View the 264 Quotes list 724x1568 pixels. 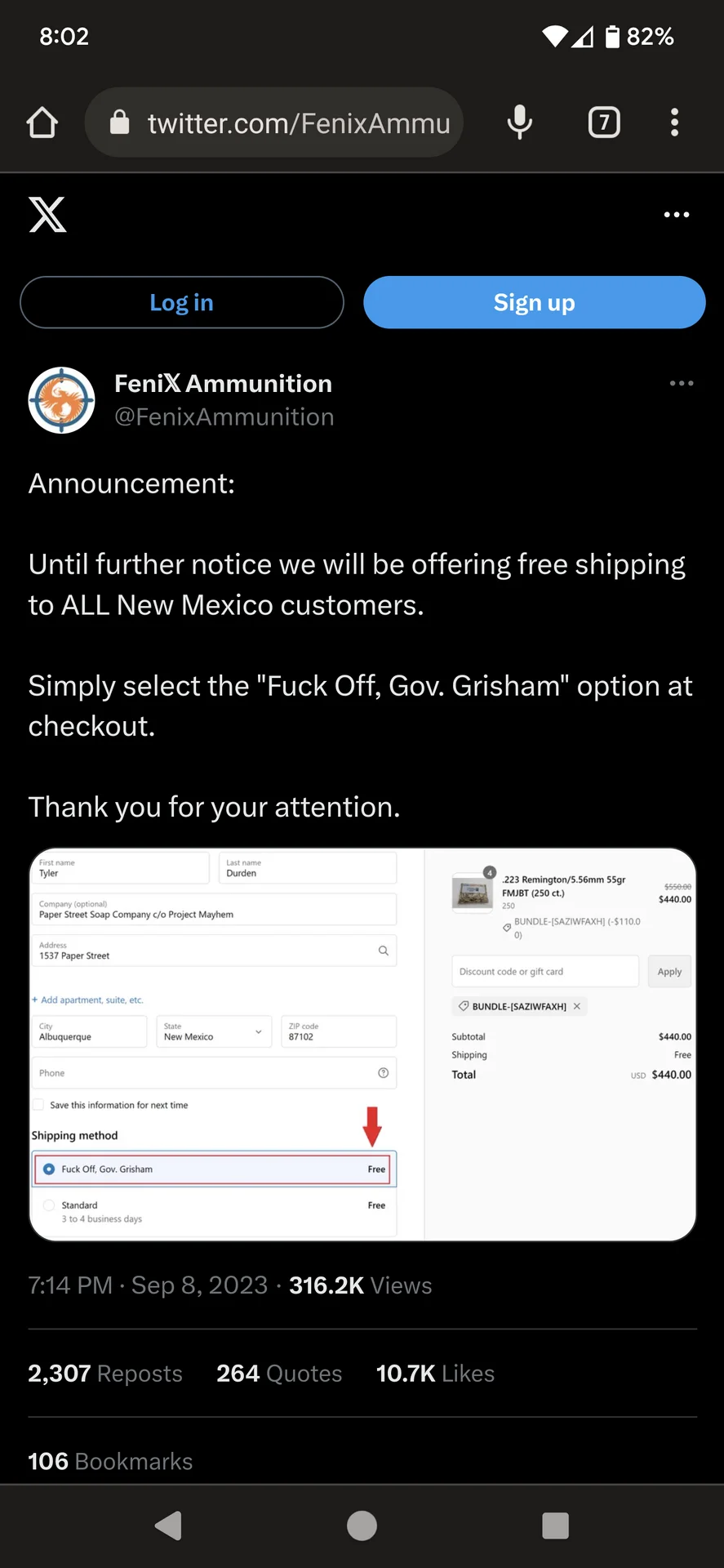[279, 1374]
